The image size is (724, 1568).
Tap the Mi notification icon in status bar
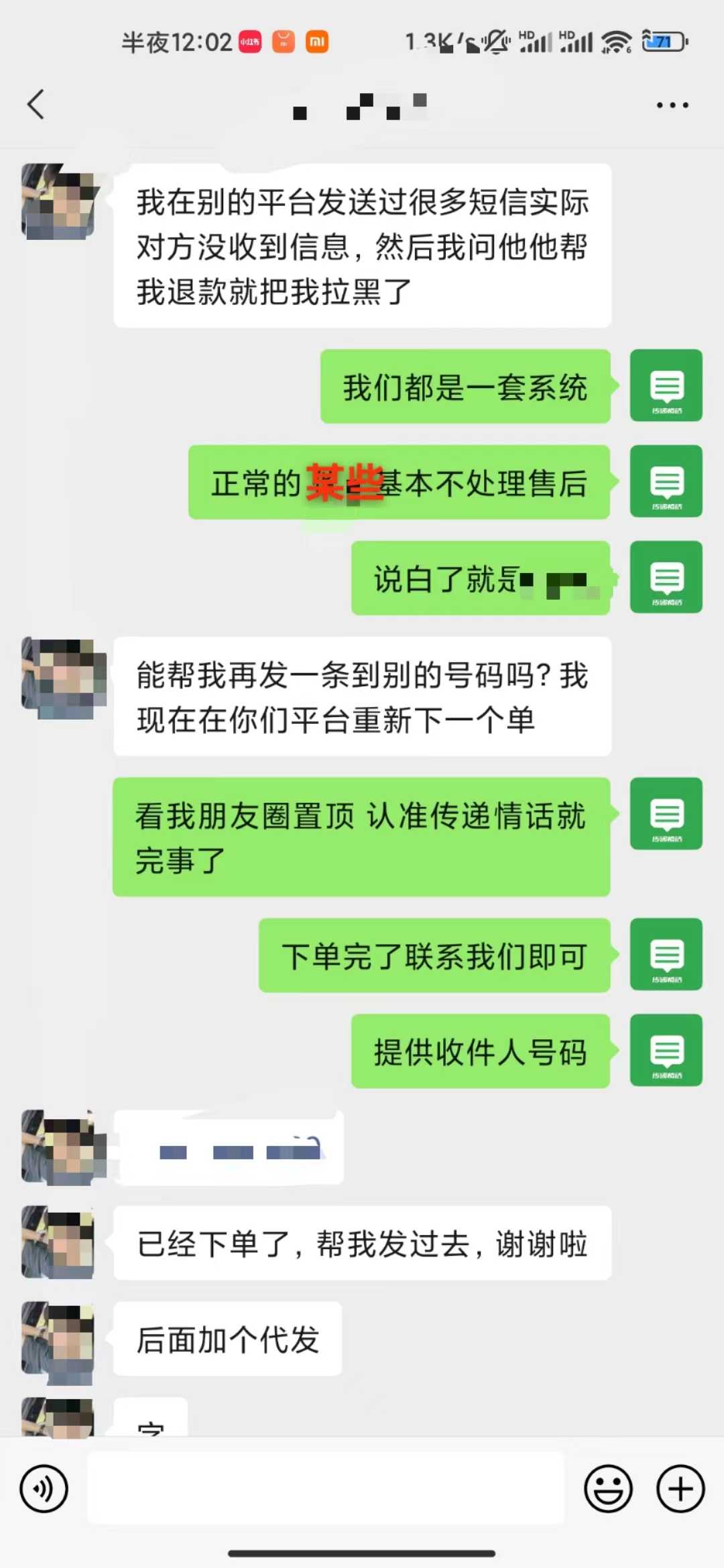(318, 42)
